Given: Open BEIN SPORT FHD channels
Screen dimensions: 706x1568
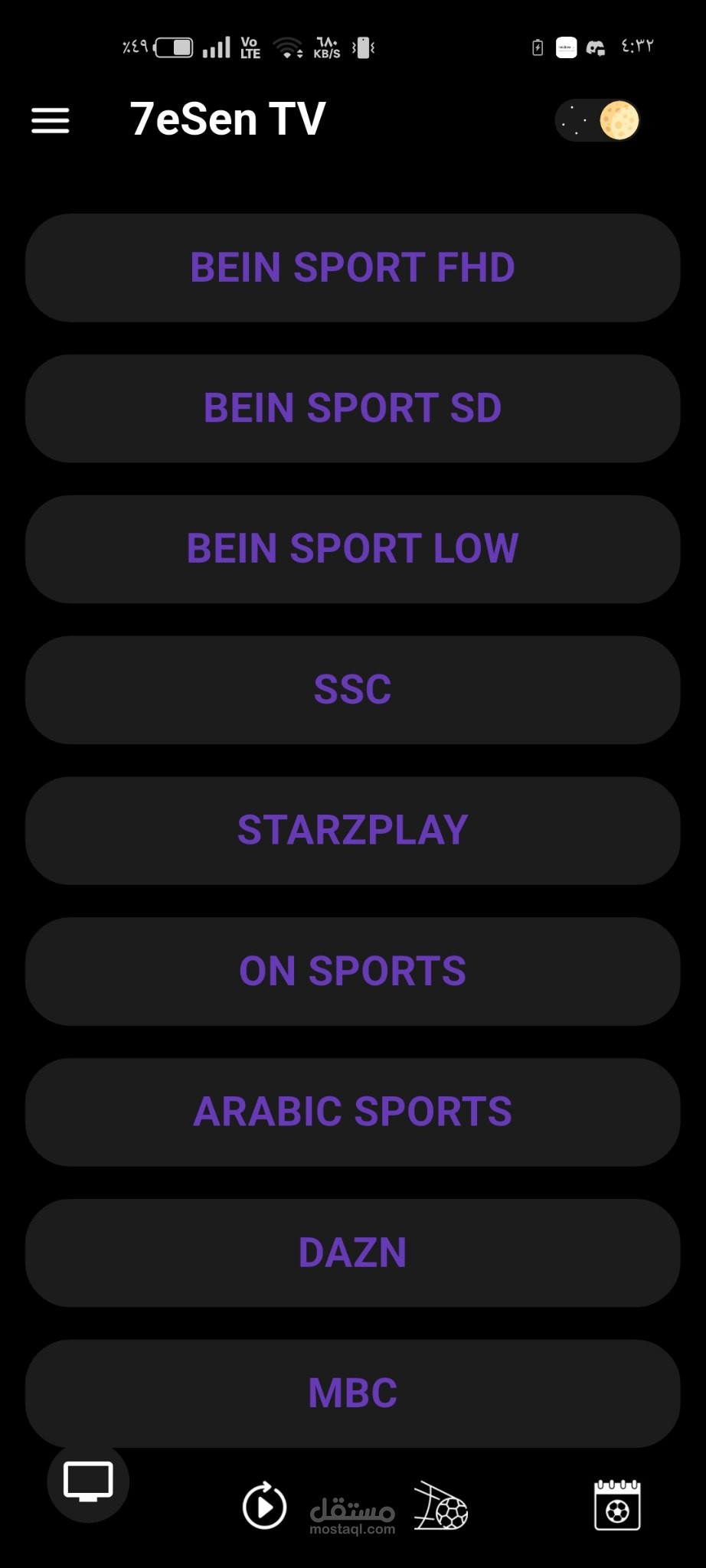Looking at the screenshot, I should [x=353, y=267].
